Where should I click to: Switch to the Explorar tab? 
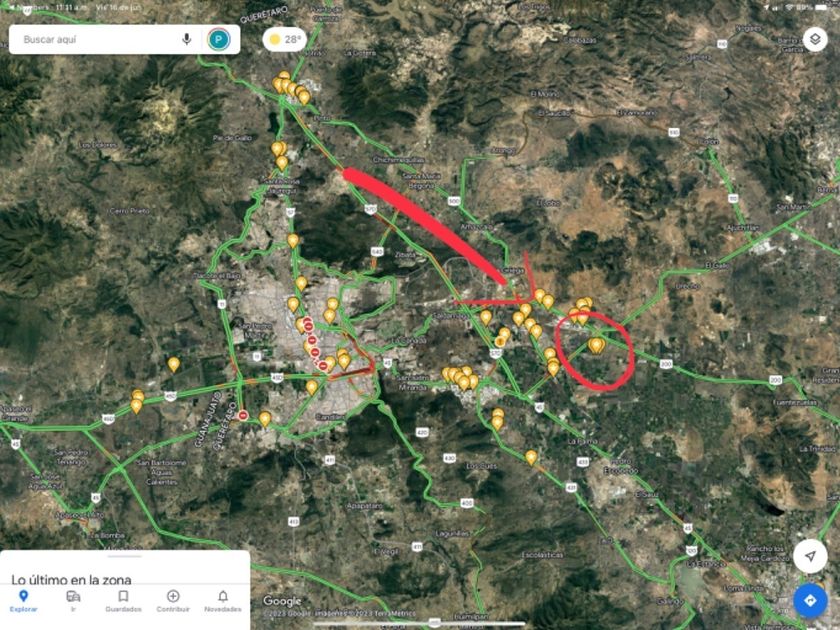point(24,601)
